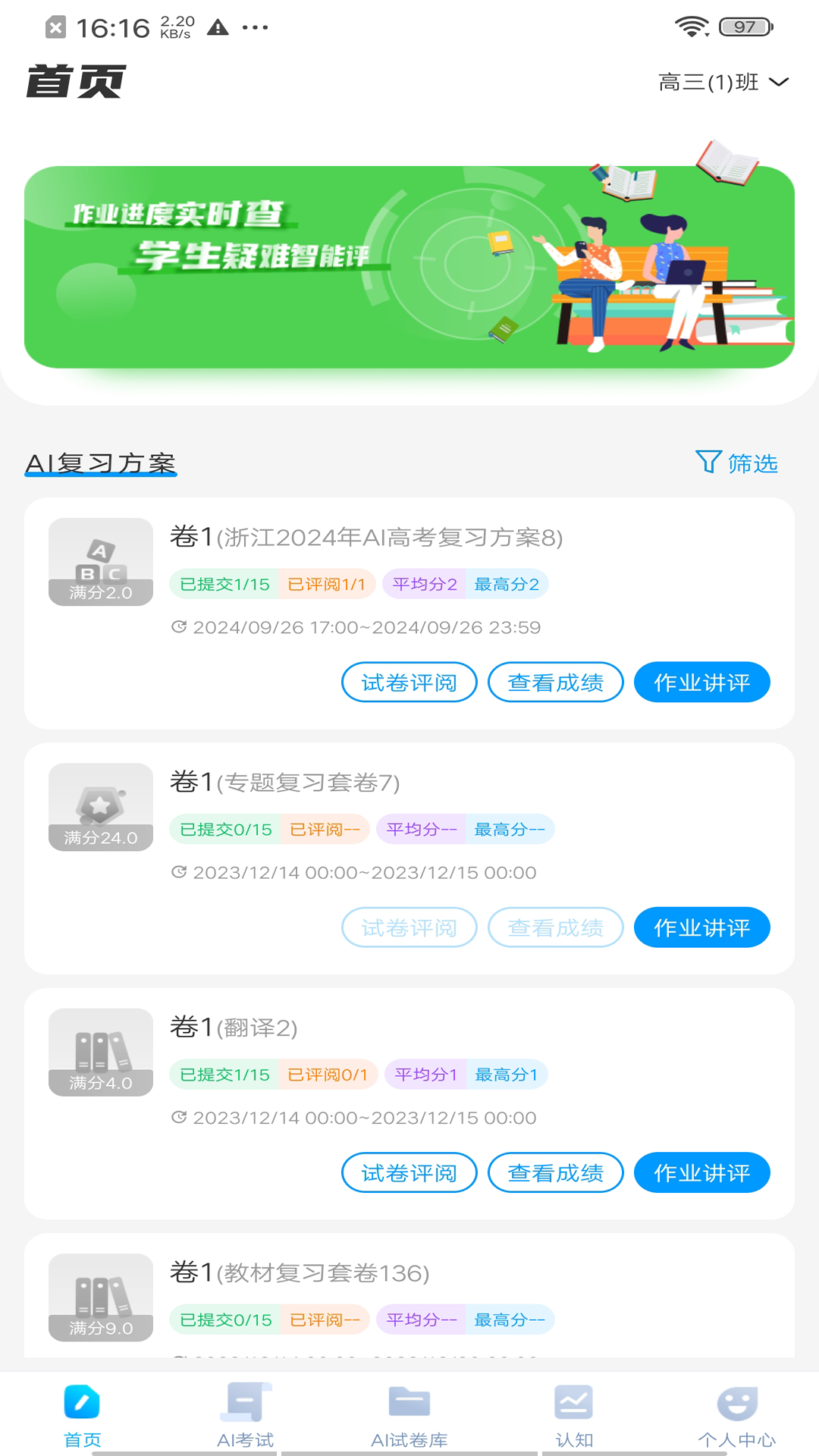Open the green promotional banner

point(409,265)
